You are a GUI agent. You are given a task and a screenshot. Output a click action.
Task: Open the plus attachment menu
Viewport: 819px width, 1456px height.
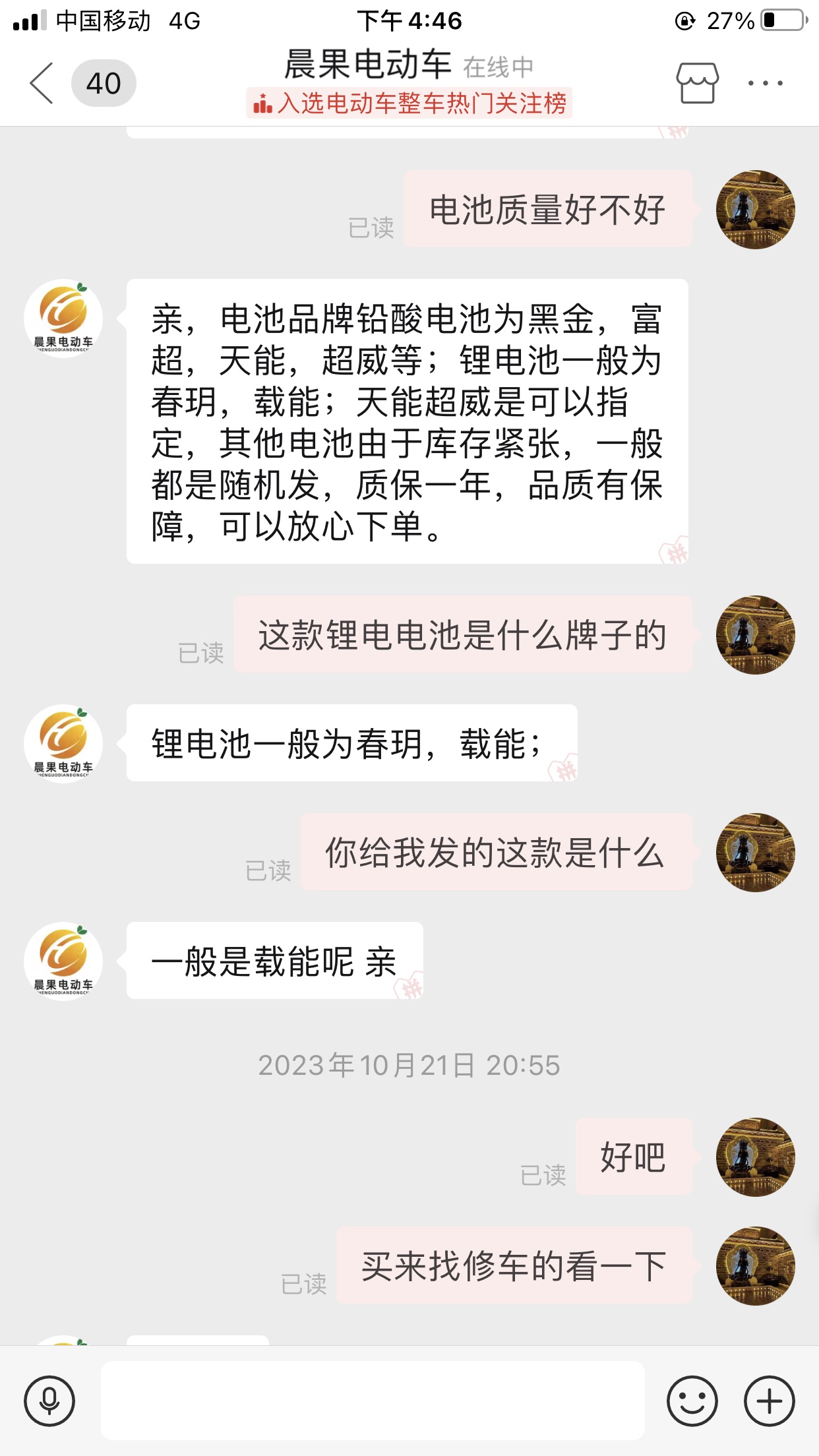coord(769,1401)
